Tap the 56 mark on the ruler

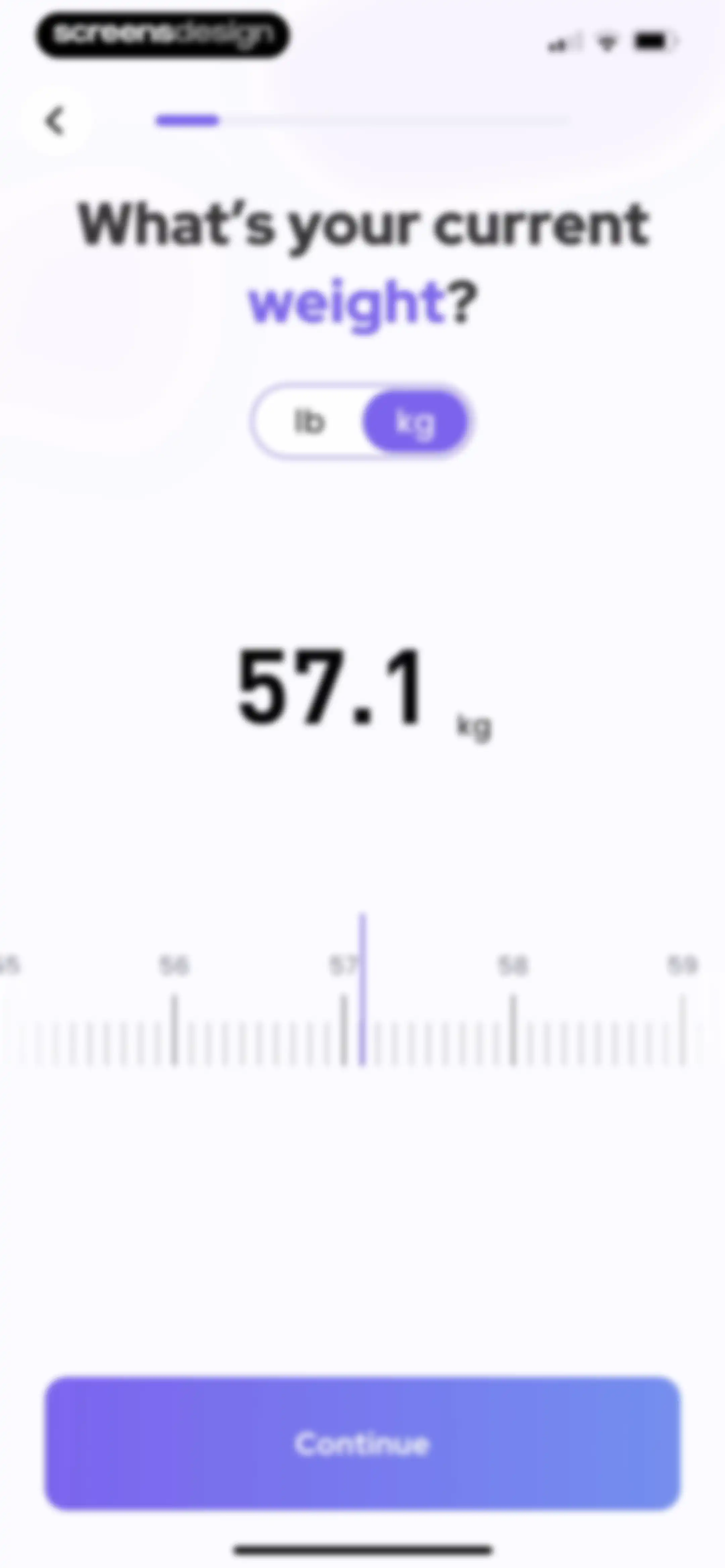[174, 965]
